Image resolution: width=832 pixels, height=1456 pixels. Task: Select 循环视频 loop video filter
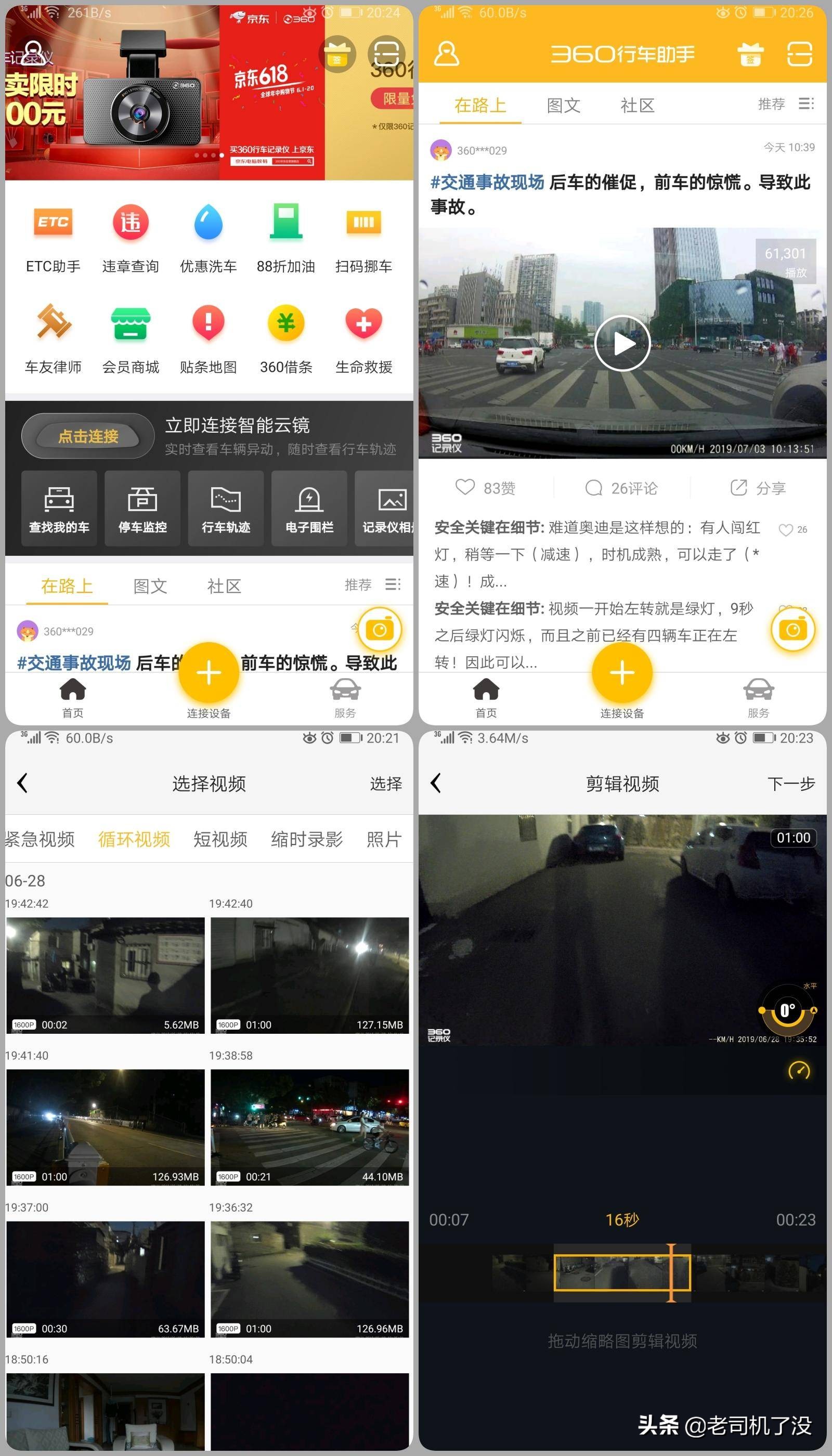pyautogui.click(x=133, y=839)
